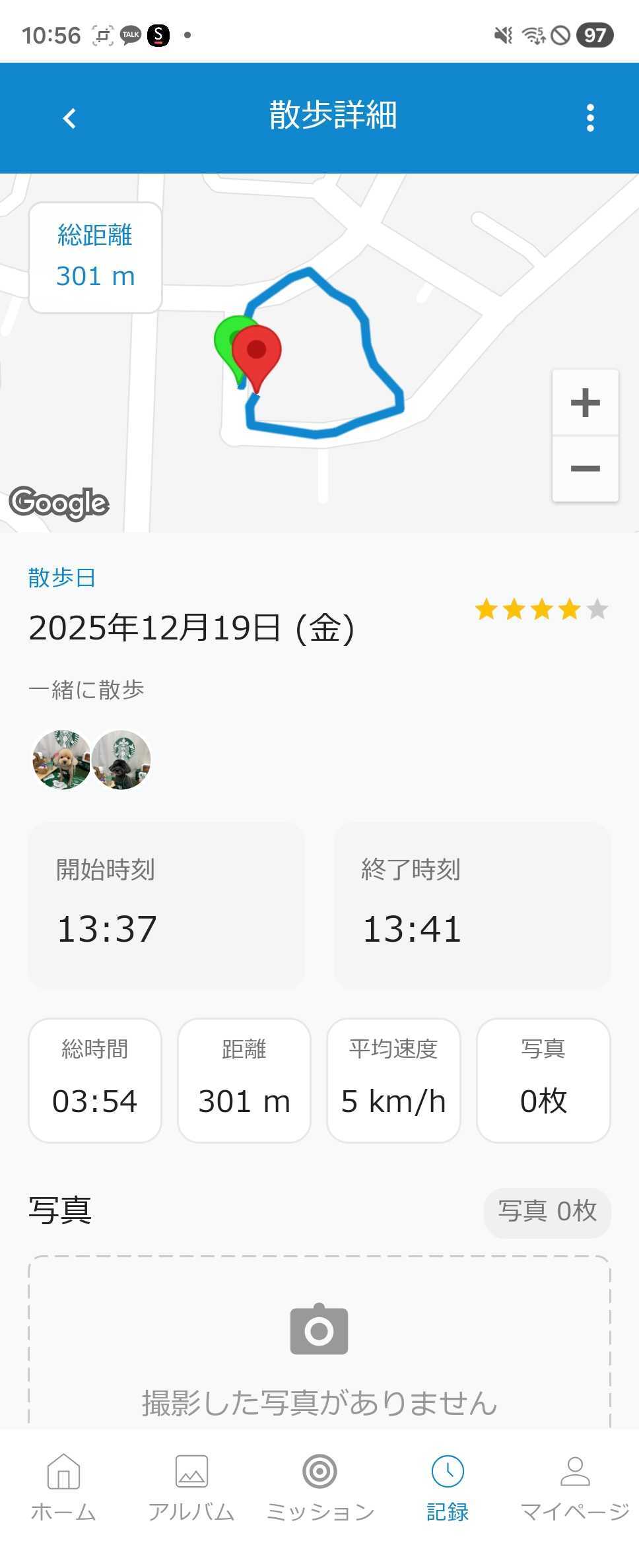Open the album section via its picture icon
The height and width of the screenshot is (1568, 639).
coord(191,1472)
